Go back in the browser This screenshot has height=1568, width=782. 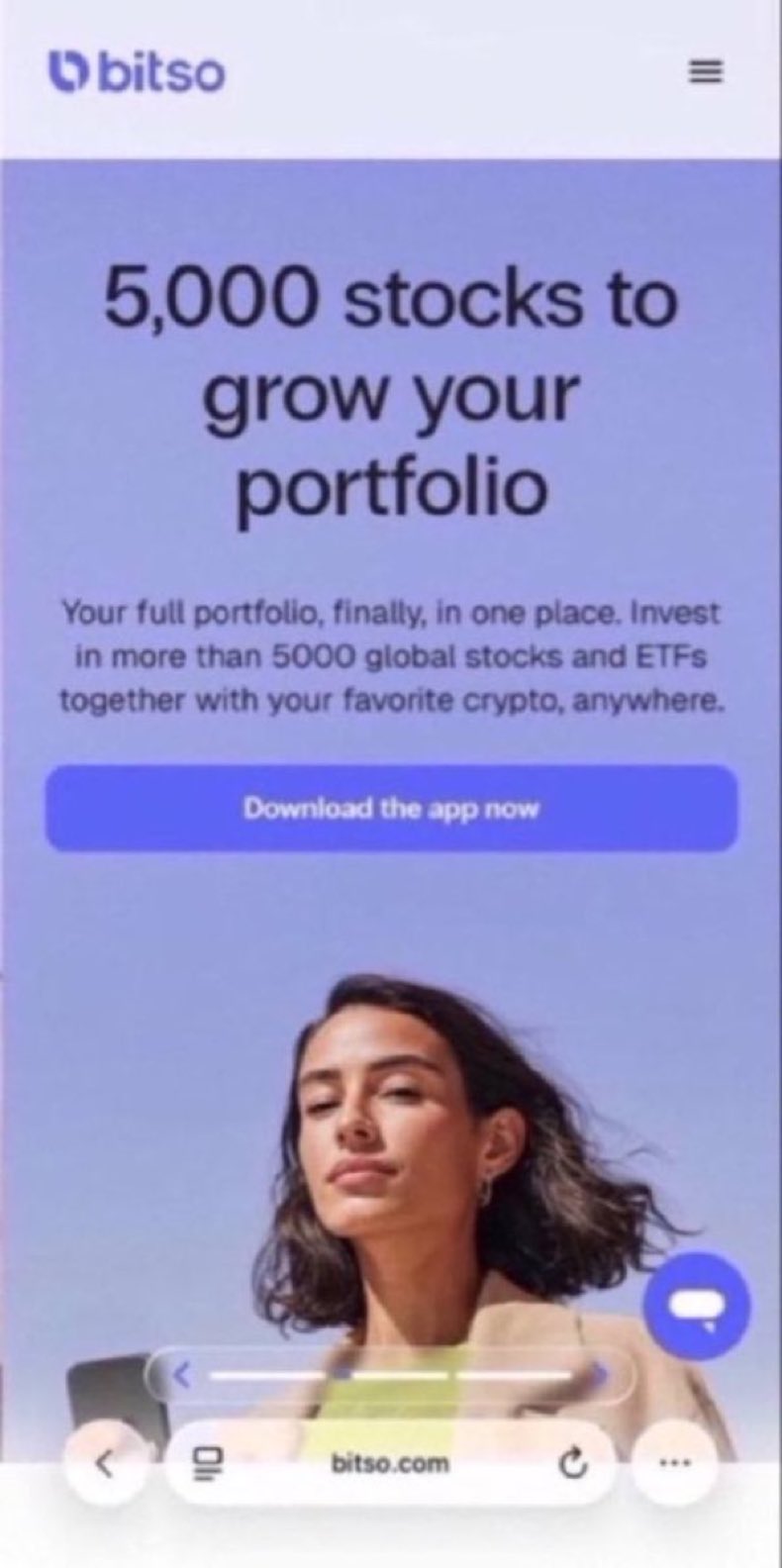(107, 1463)
